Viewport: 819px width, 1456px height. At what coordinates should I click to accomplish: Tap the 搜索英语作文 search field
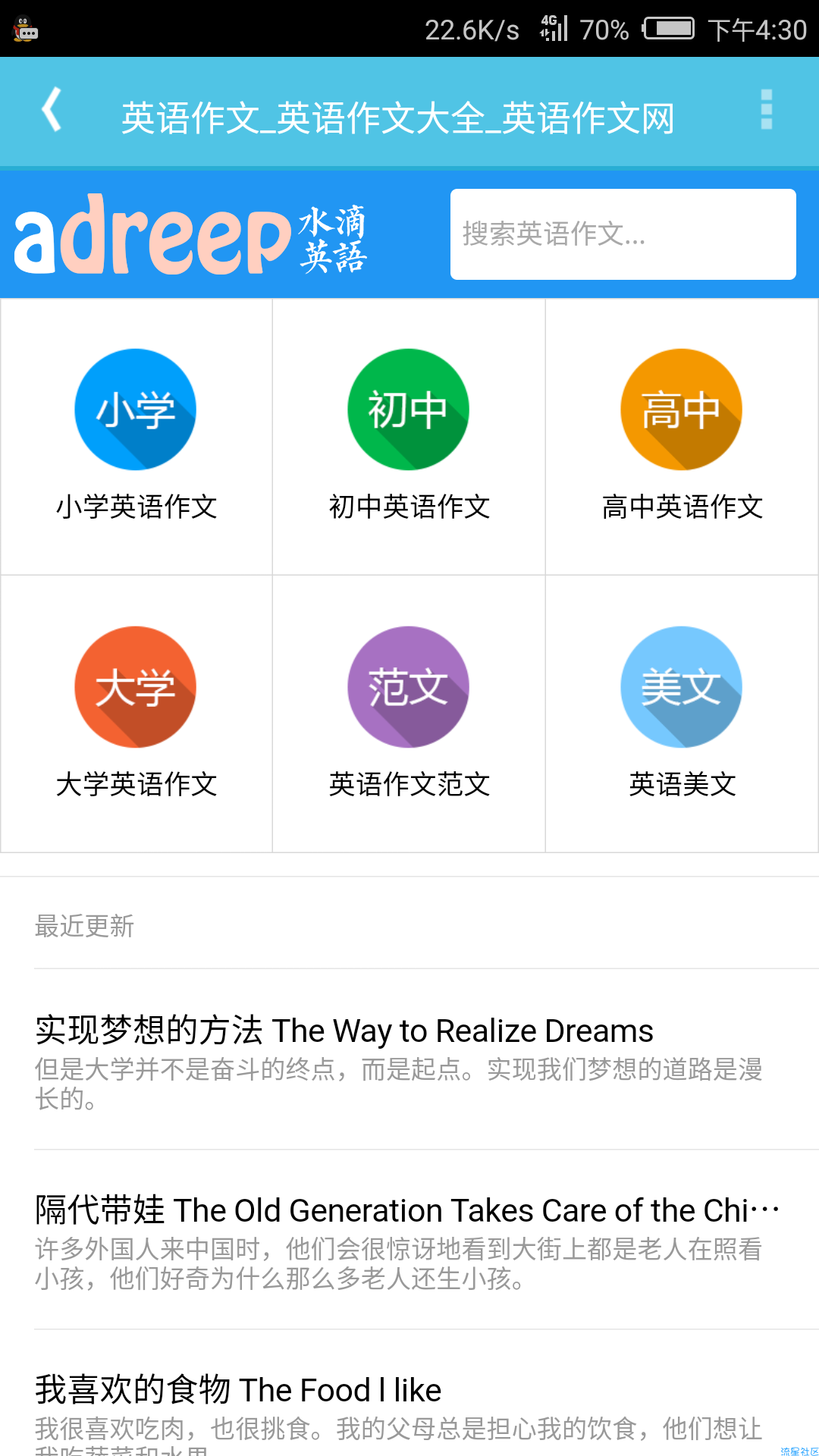point(623,234)
